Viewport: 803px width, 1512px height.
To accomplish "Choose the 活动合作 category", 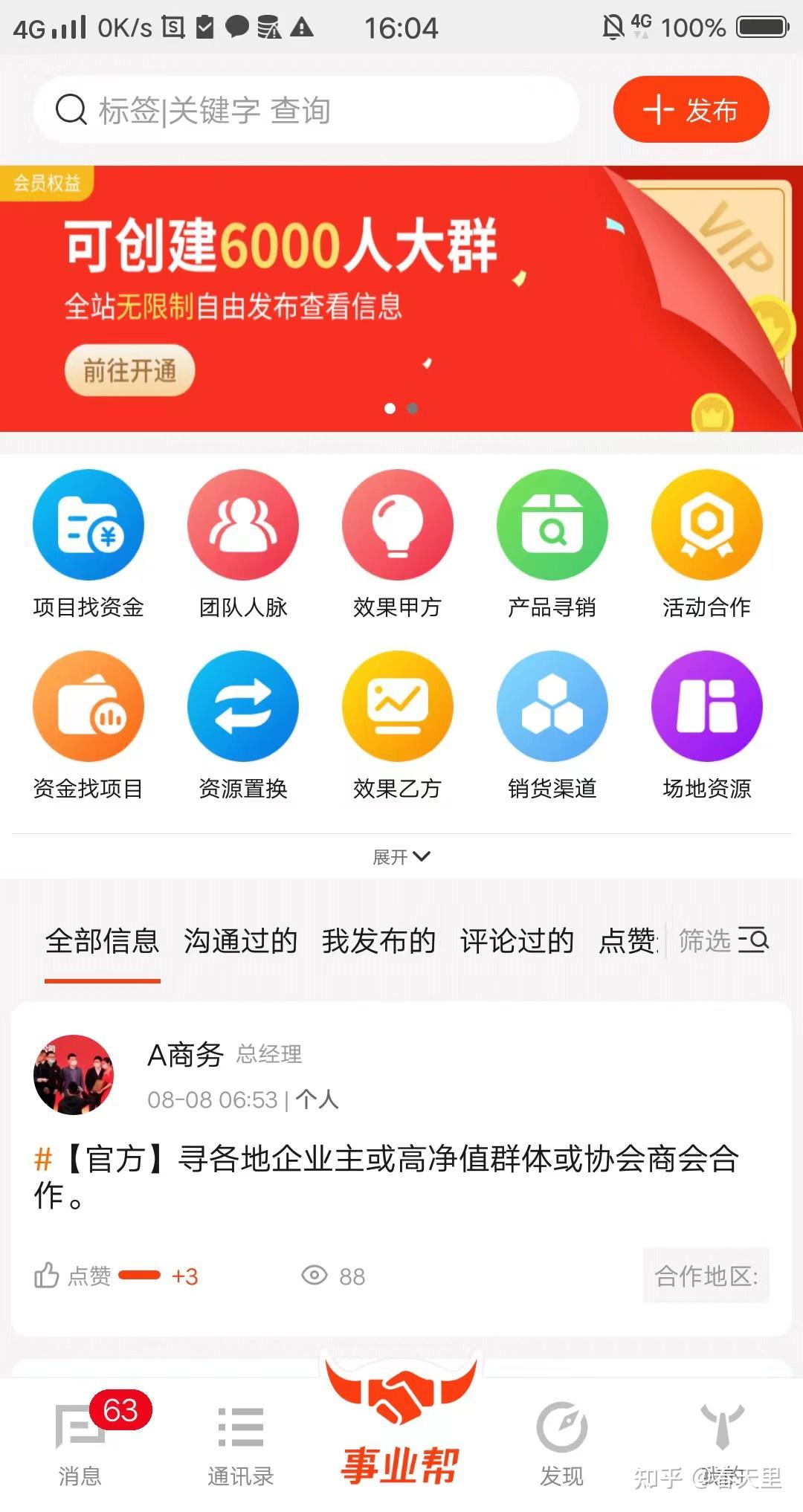I will 707,544.
